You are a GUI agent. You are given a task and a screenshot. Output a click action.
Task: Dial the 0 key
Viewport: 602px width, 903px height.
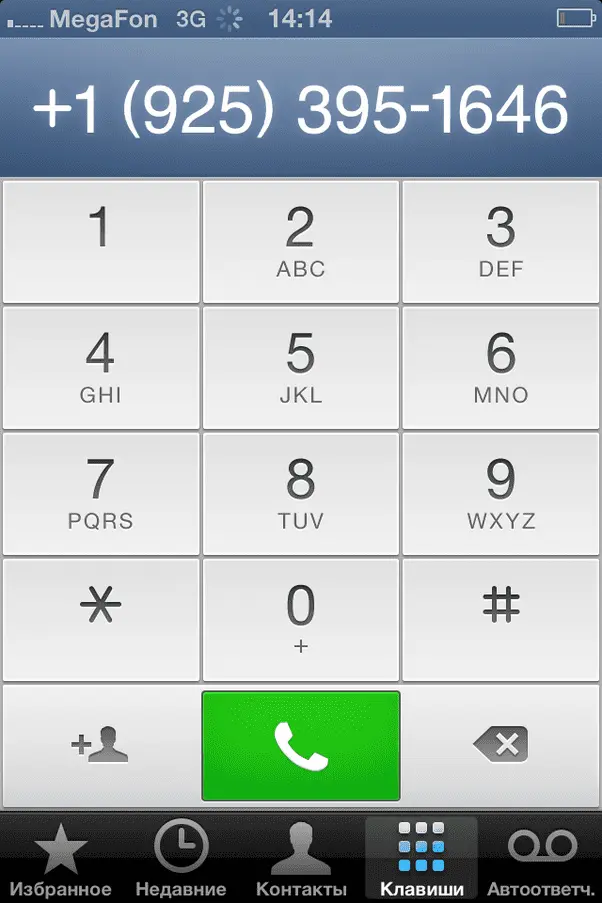(x=301, y=619)
